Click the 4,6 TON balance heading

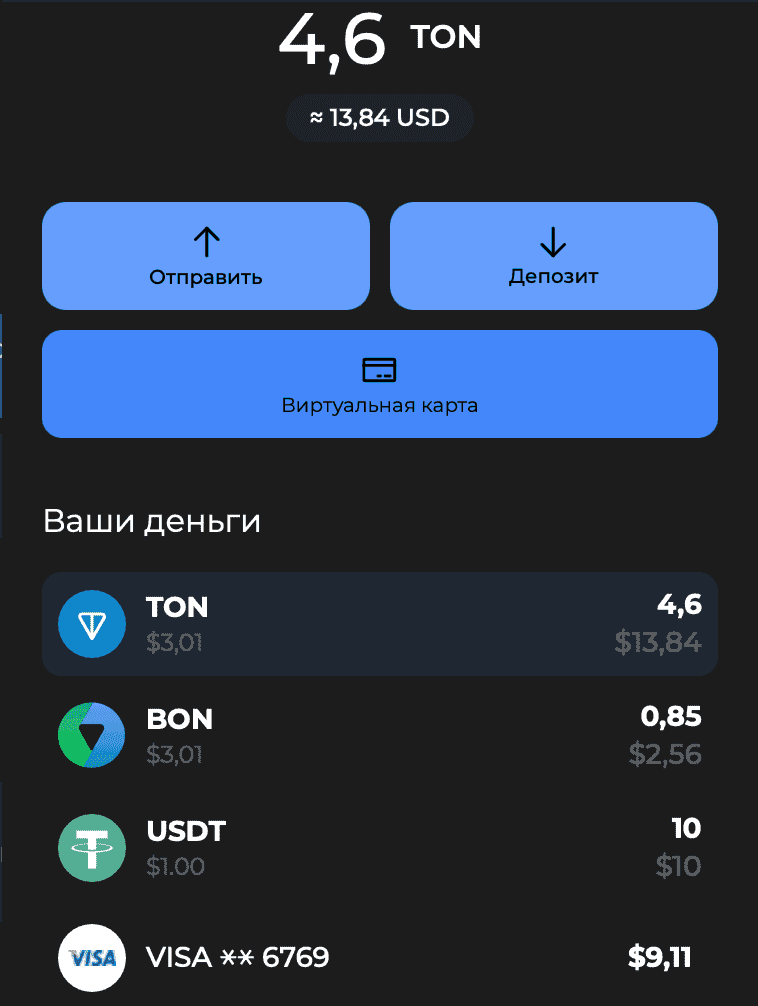click(x=379, y=40)
